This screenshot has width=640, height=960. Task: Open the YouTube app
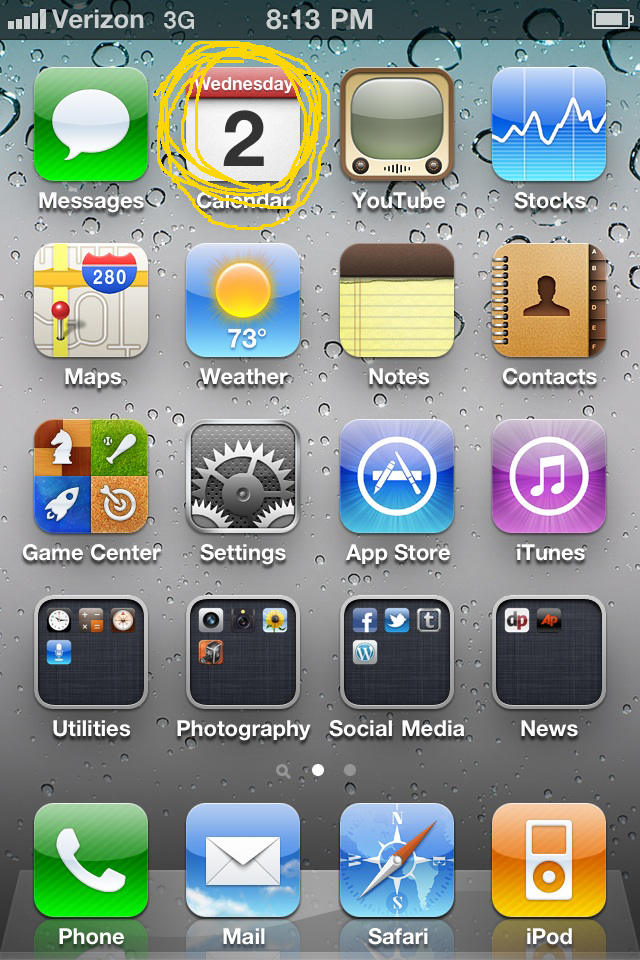pyautogui.click(x=397, y=124)
